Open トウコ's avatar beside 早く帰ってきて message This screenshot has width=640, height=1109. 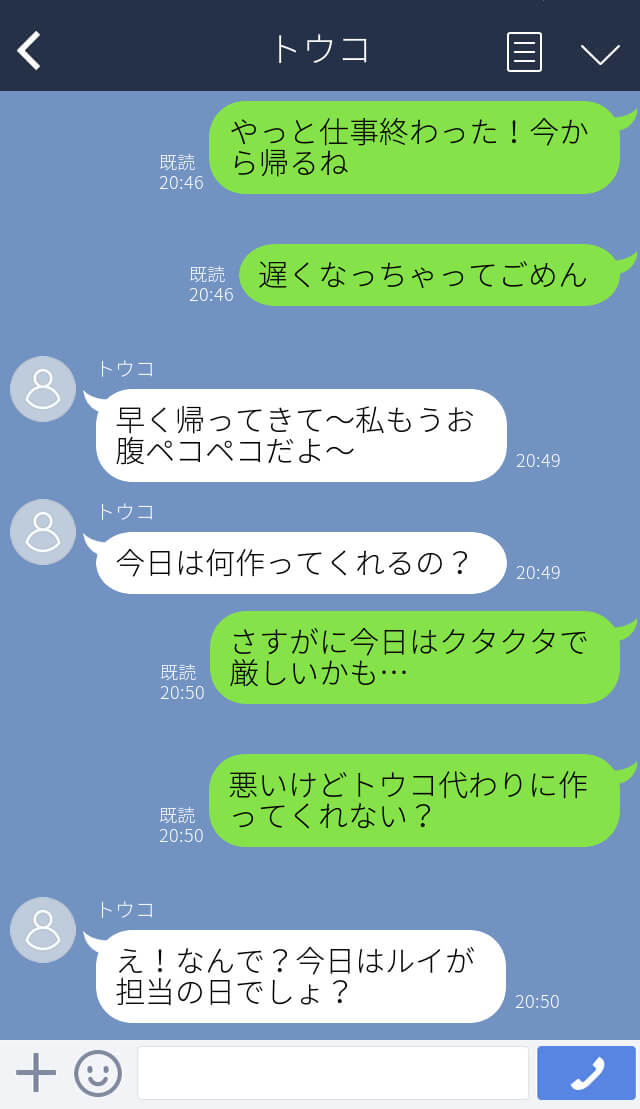tap(43, 389)
